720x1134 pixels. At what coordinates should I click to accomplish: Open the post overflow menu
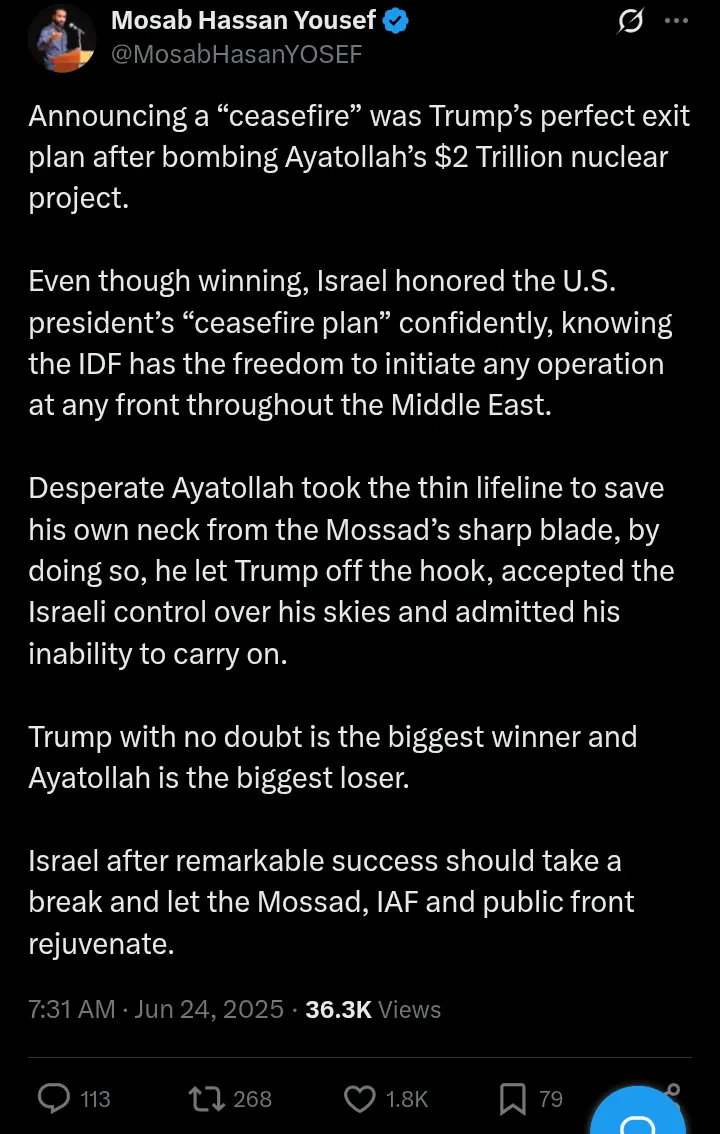[677, 21]
